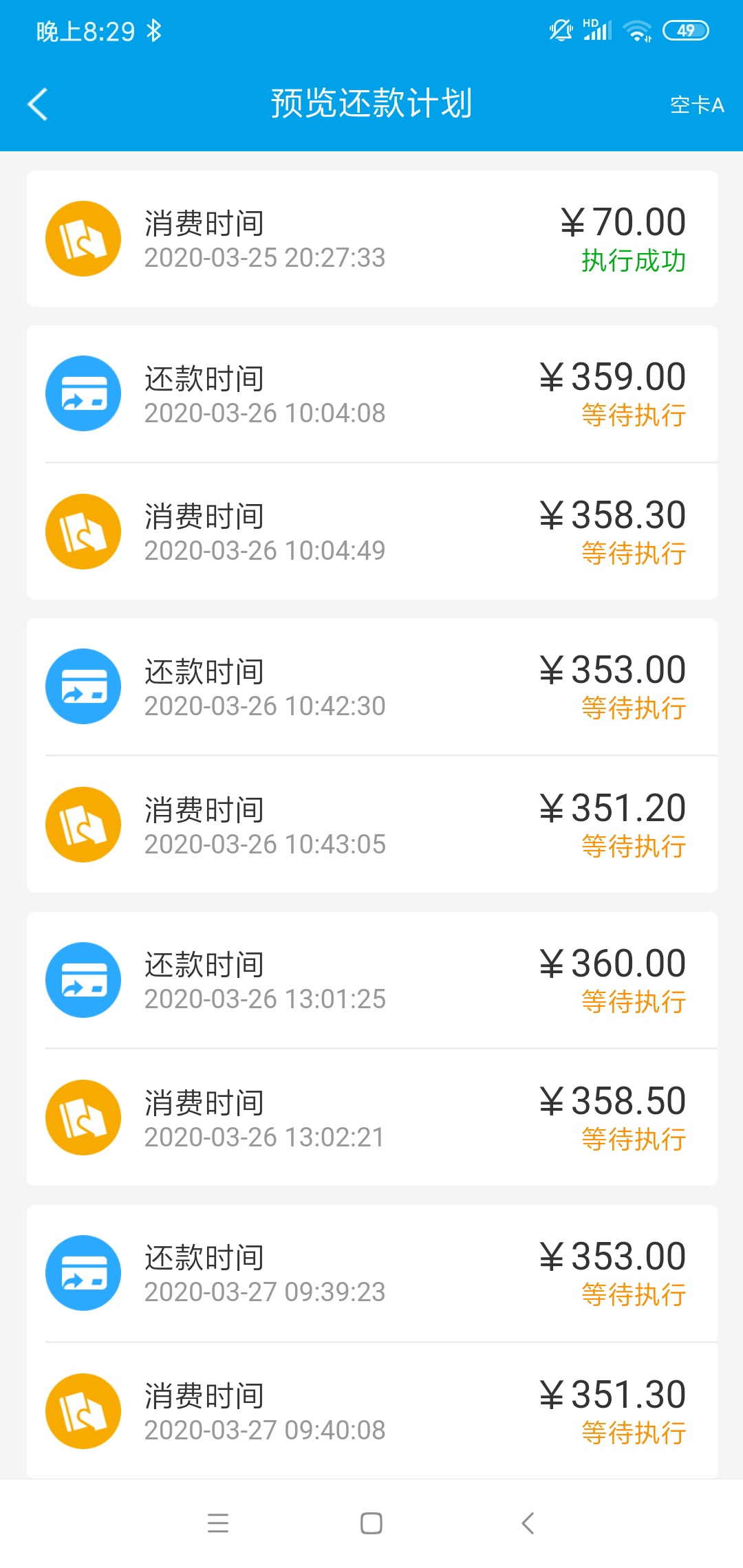Screen dimensions: 743x1568
Task: Select the ¥358.30 consumption record
Action: pyautogui.click(x=372, y=532)
